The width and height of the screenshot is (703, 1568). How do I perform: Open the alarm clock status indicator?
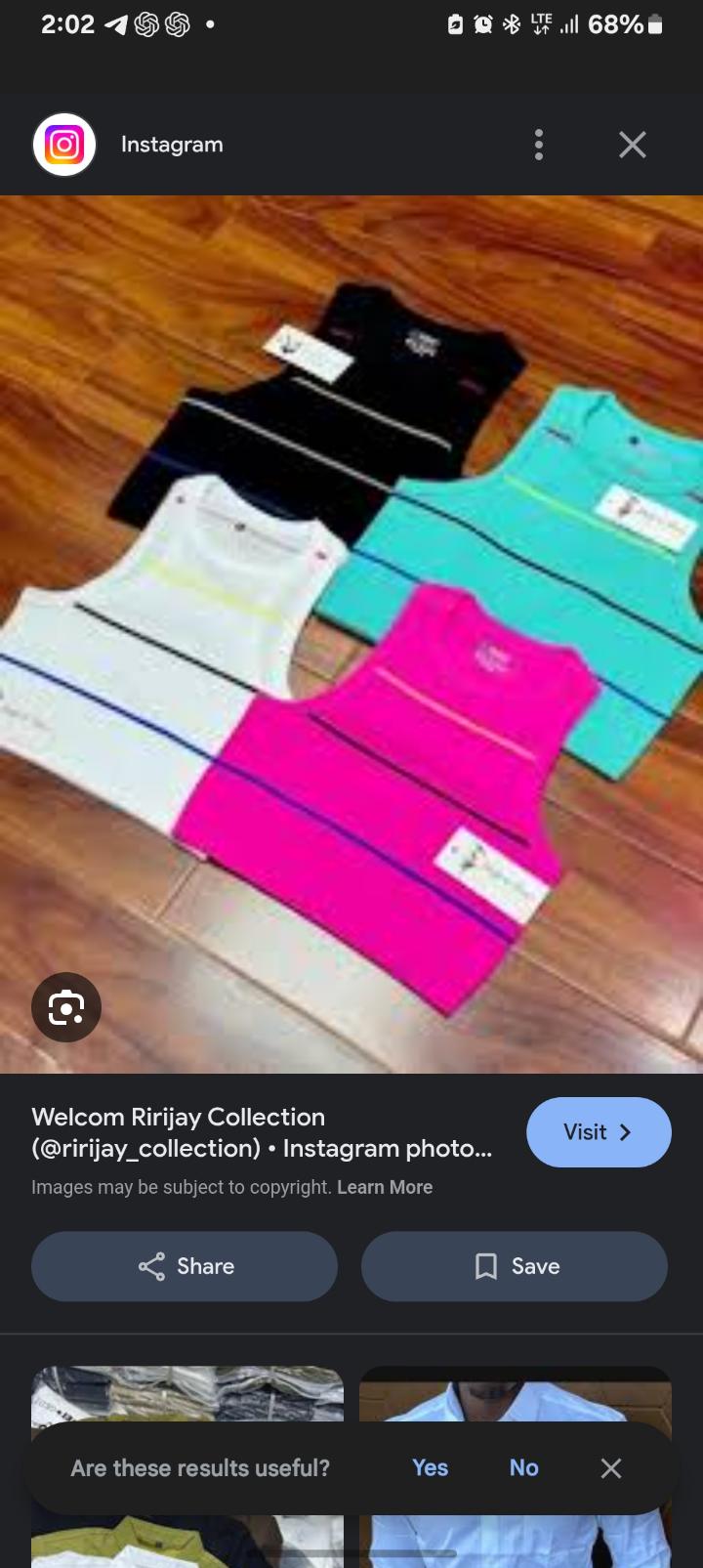click(x=482, y=24)
